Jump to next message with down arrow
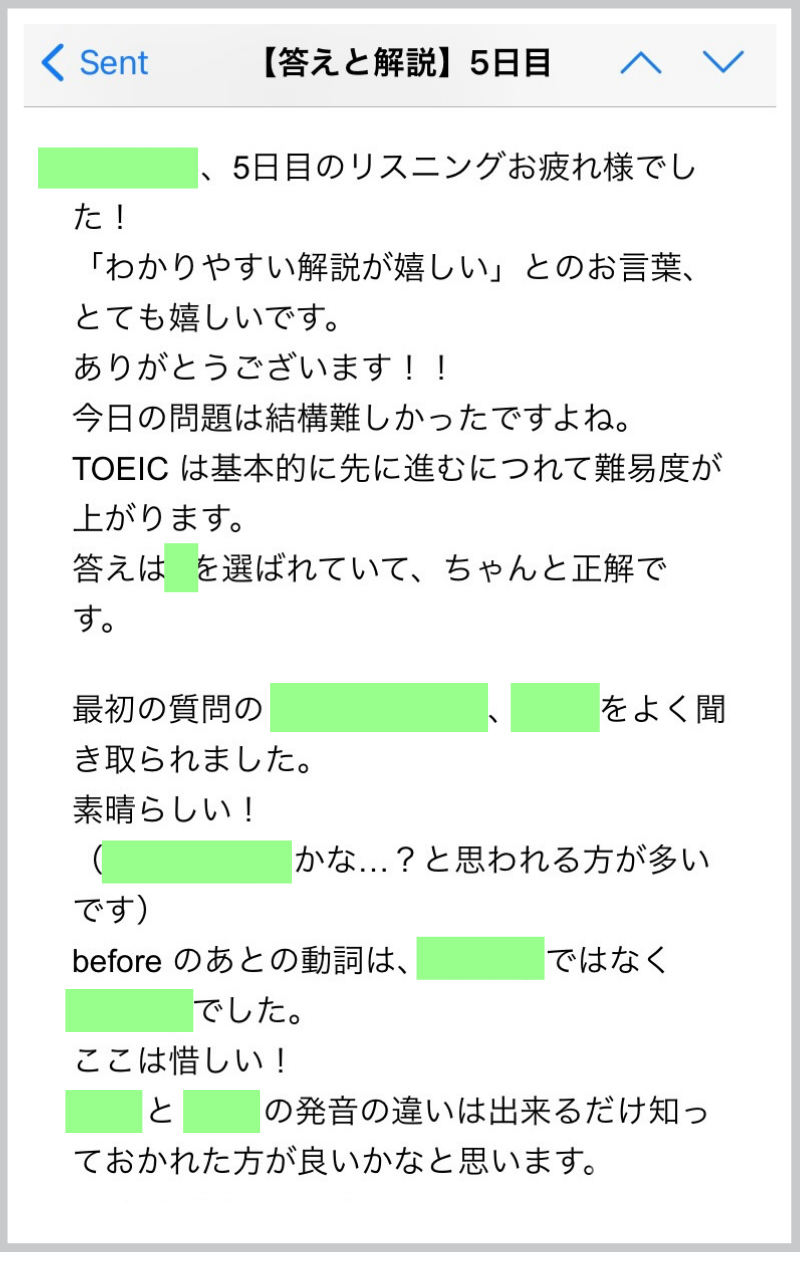This screenshot has height=1280, width=800. [x=723, y=63]
